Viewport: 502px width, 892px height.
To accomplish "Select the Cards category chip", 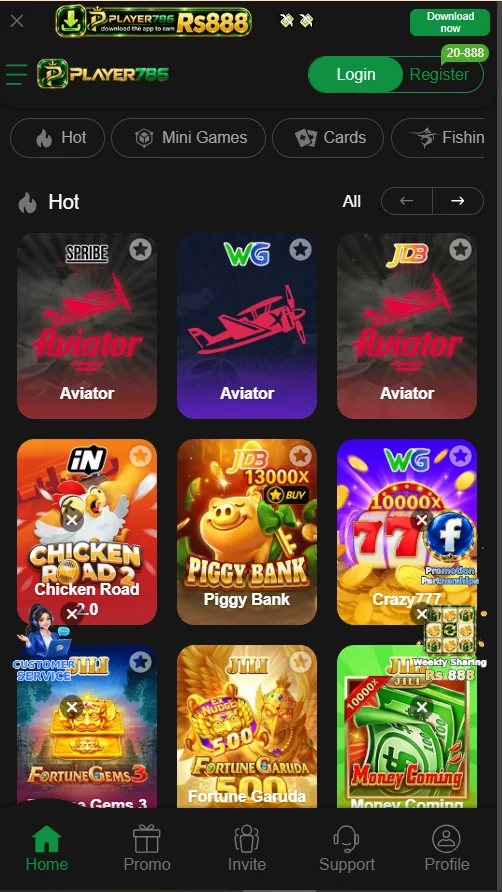I will click(x=328, y=138).
